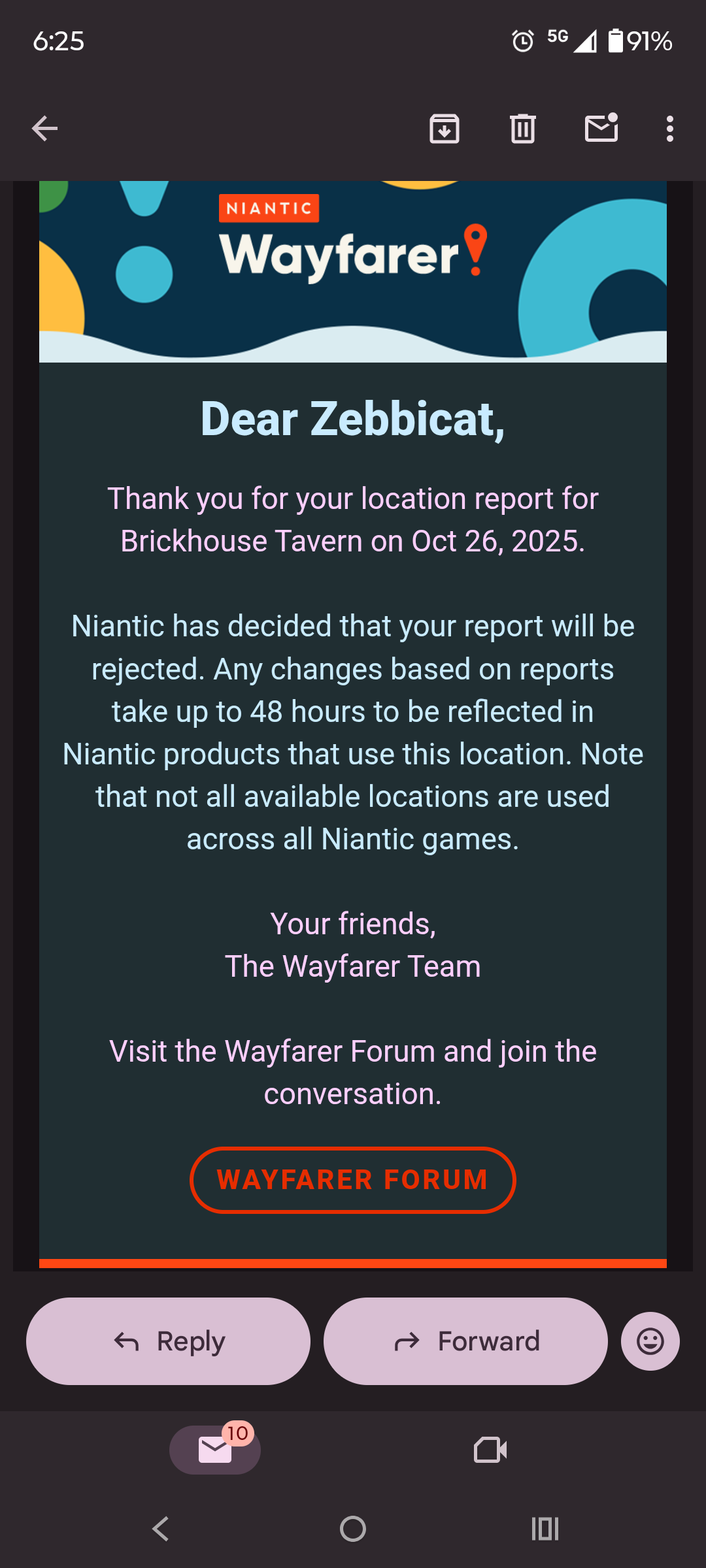Image resolution: width=706 pixels, height=1568 pixels.
Task: Open the overflow menu
Action: click(669, 129)
